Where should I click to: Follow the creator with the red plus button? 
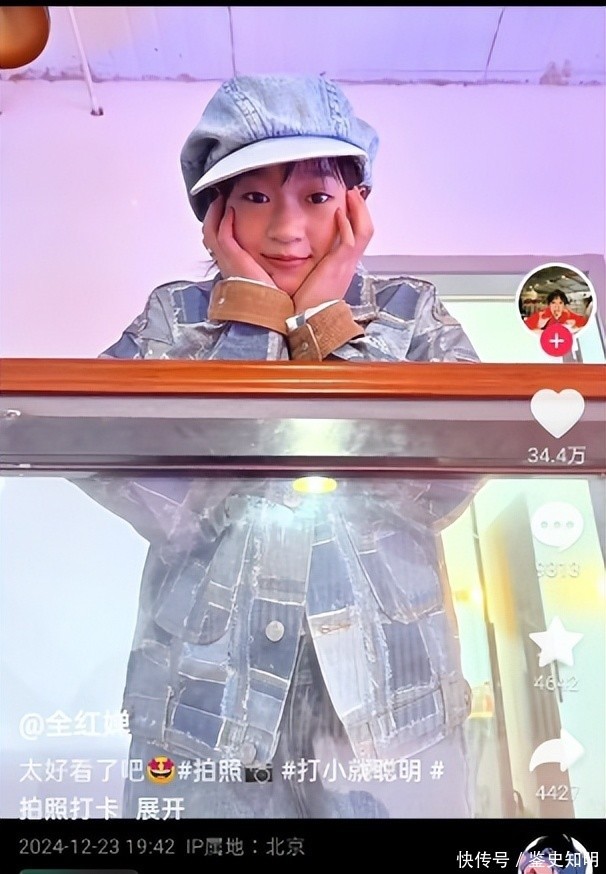(x=555, y=340)
